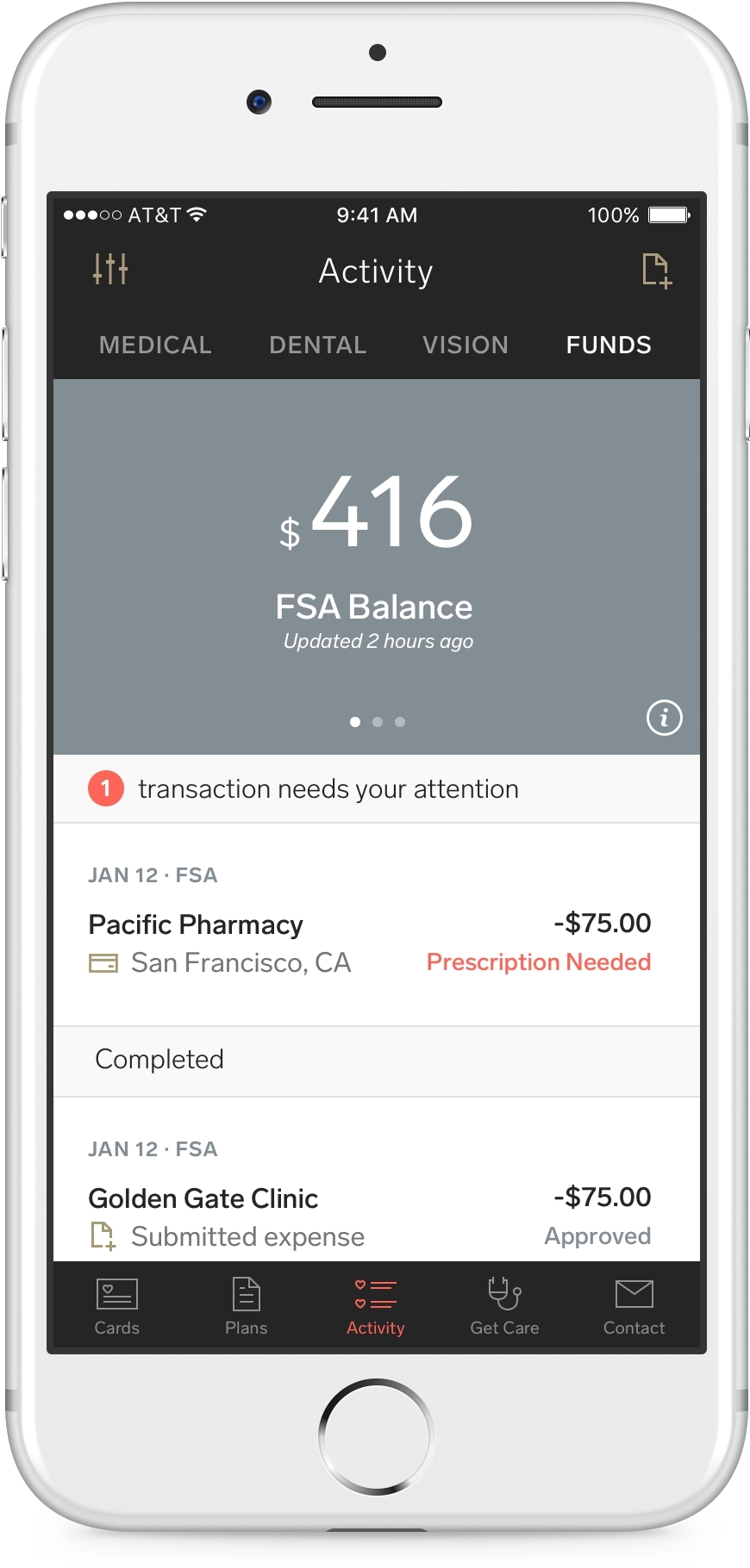Go to the Cards tab
The width and height of the screenshot is (750, 1568).
click(117, 1306)
